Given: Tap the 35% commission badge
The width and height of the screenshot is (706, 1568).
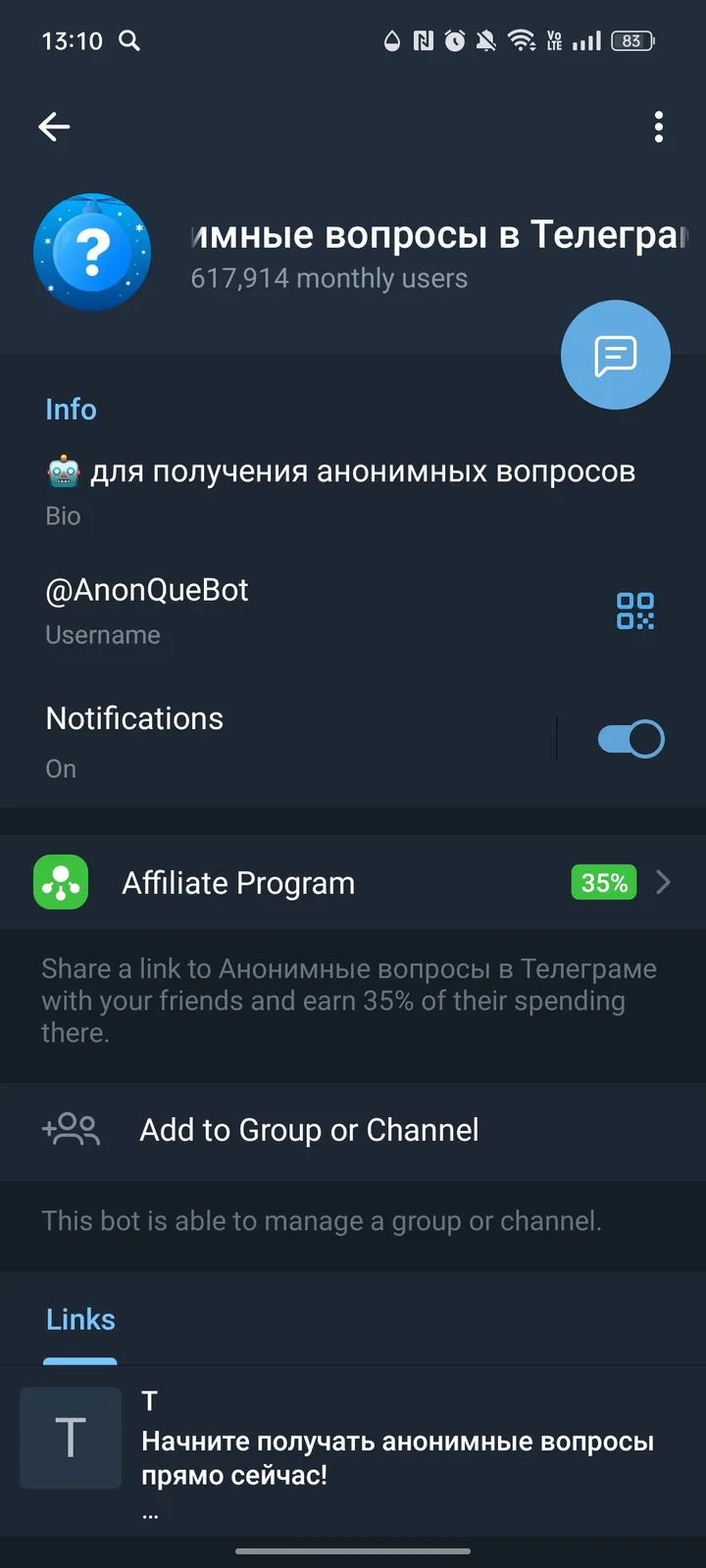Looking at the screenshot, I should (x=603, y=882).
